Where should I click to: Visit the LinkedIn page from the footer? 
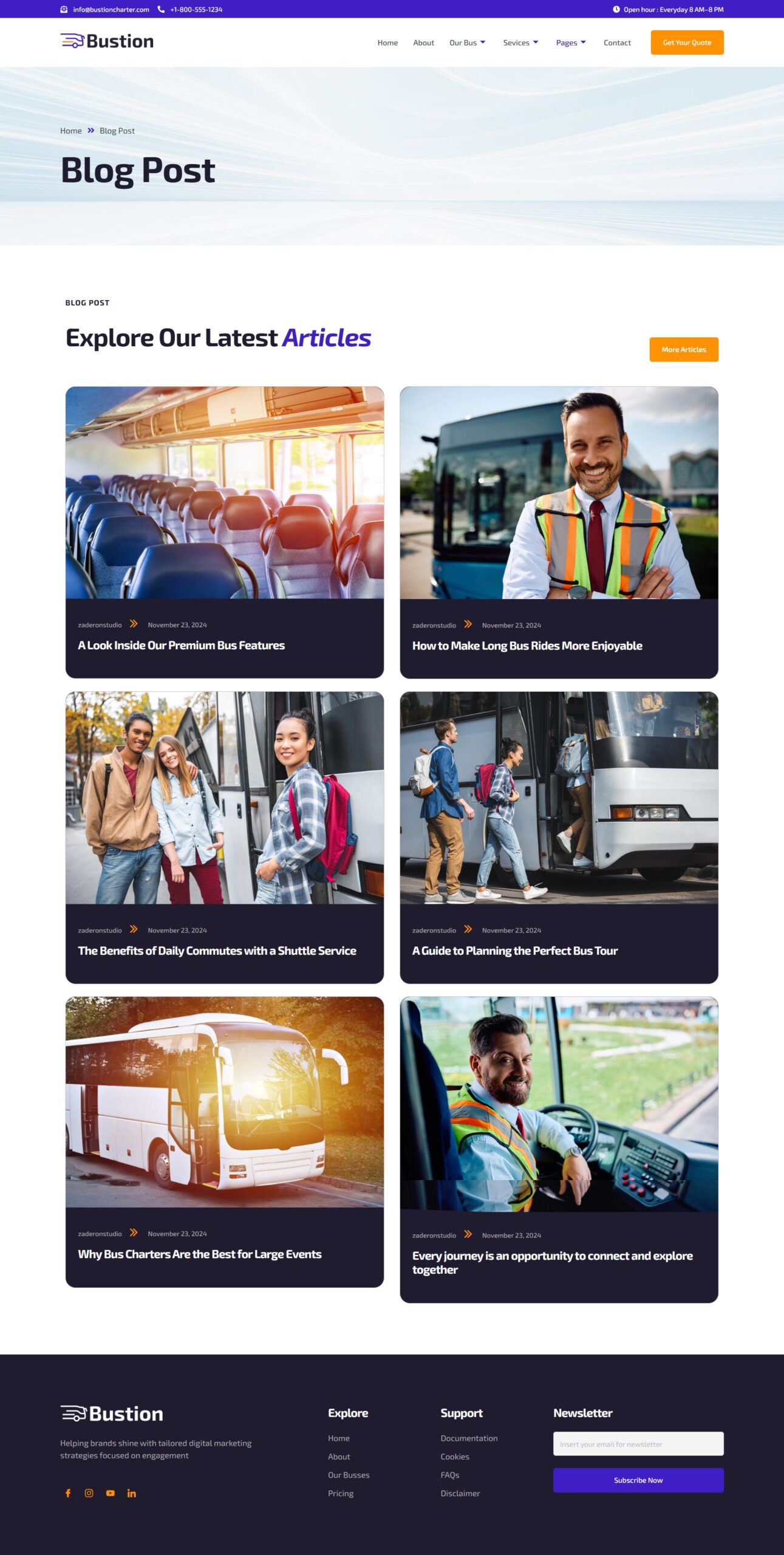132,1493
